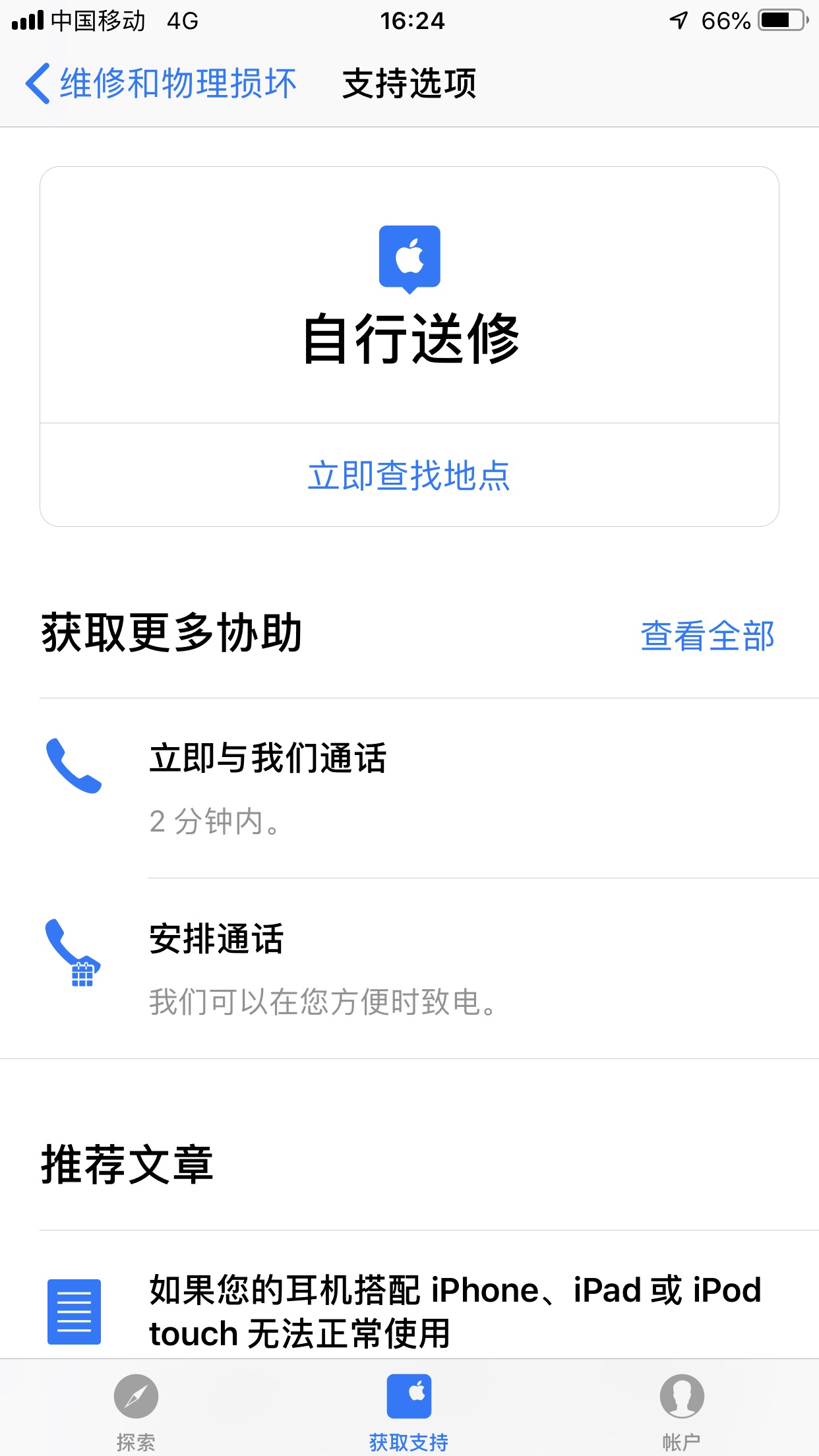The height and width of the screenshot is (1456, 819).
Task: Tap 立即查找地点 link
Action: [x=409, y=476]
